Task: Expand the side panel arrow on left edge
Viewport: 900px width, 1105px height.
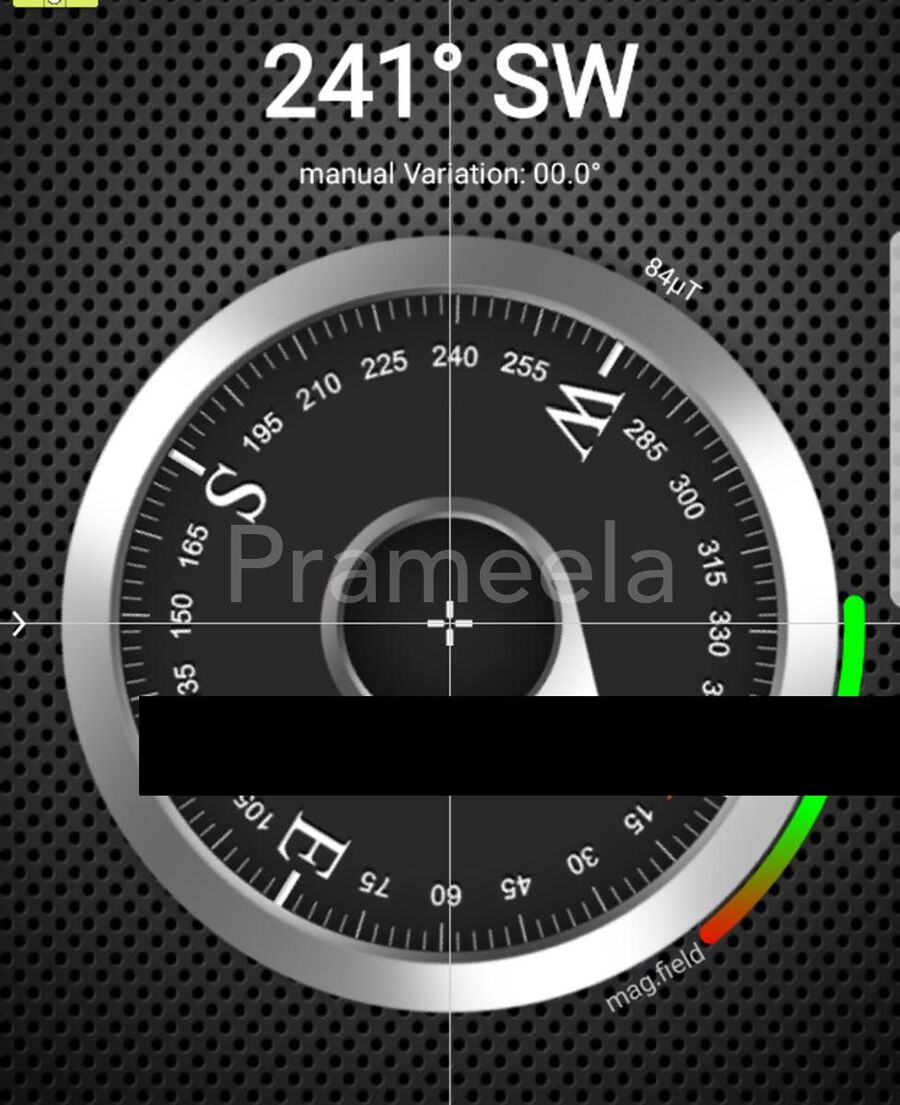Action: [19, 624]
